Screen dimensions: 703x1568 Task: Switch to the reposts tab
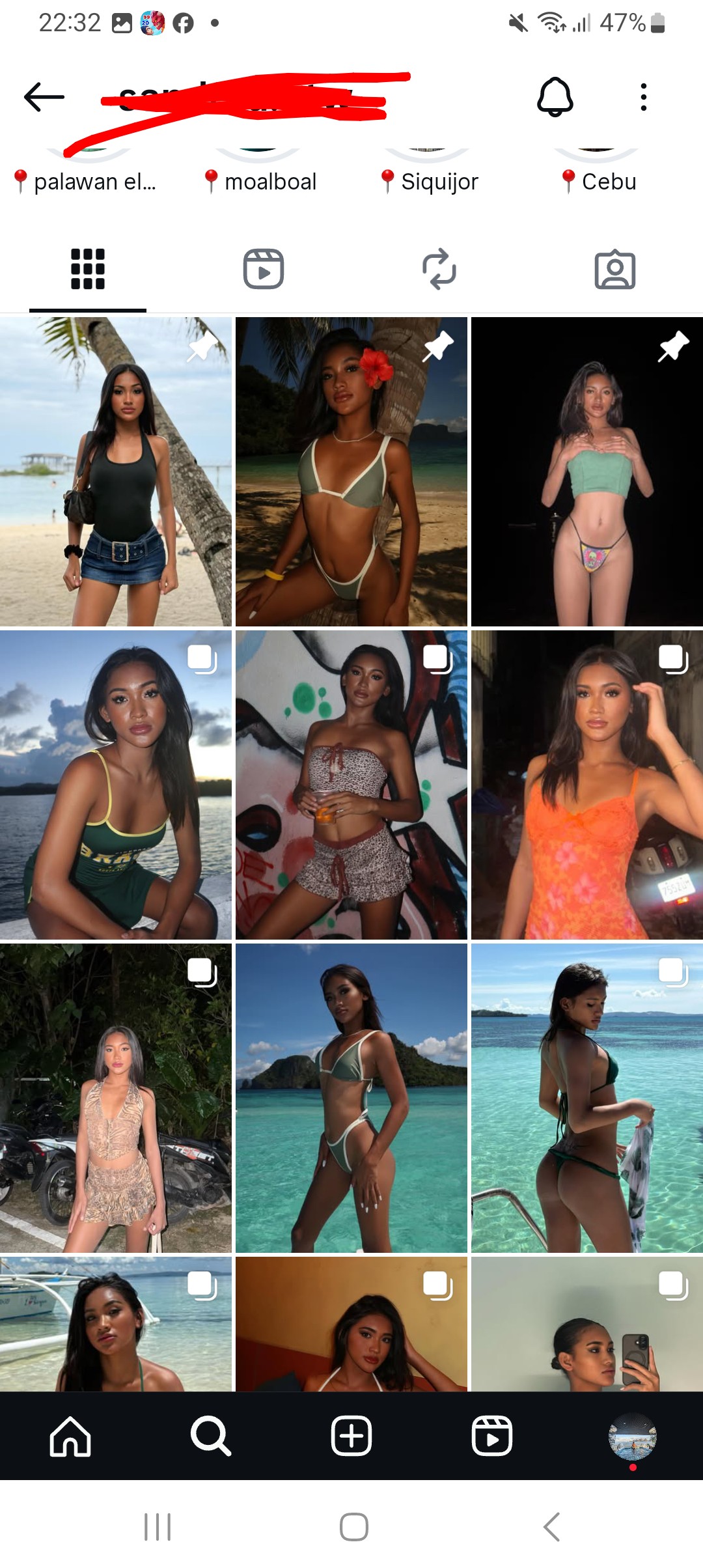click(439, 269)
